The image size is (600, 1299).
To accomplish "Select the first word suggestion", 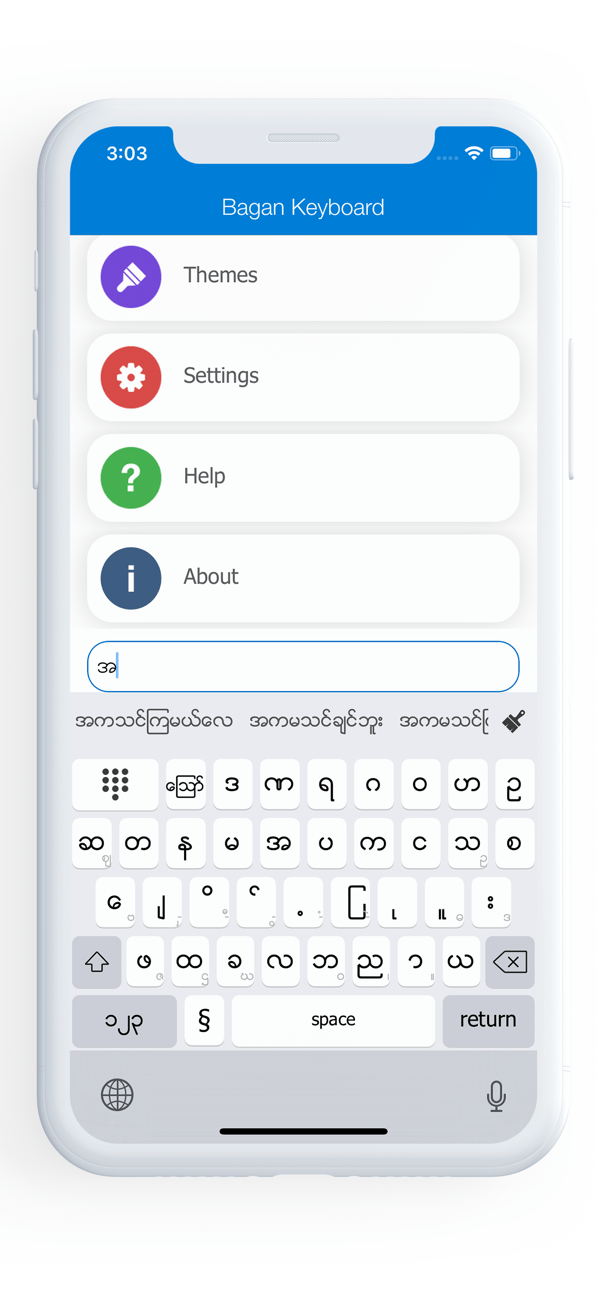I will click(x=154, y=721).
